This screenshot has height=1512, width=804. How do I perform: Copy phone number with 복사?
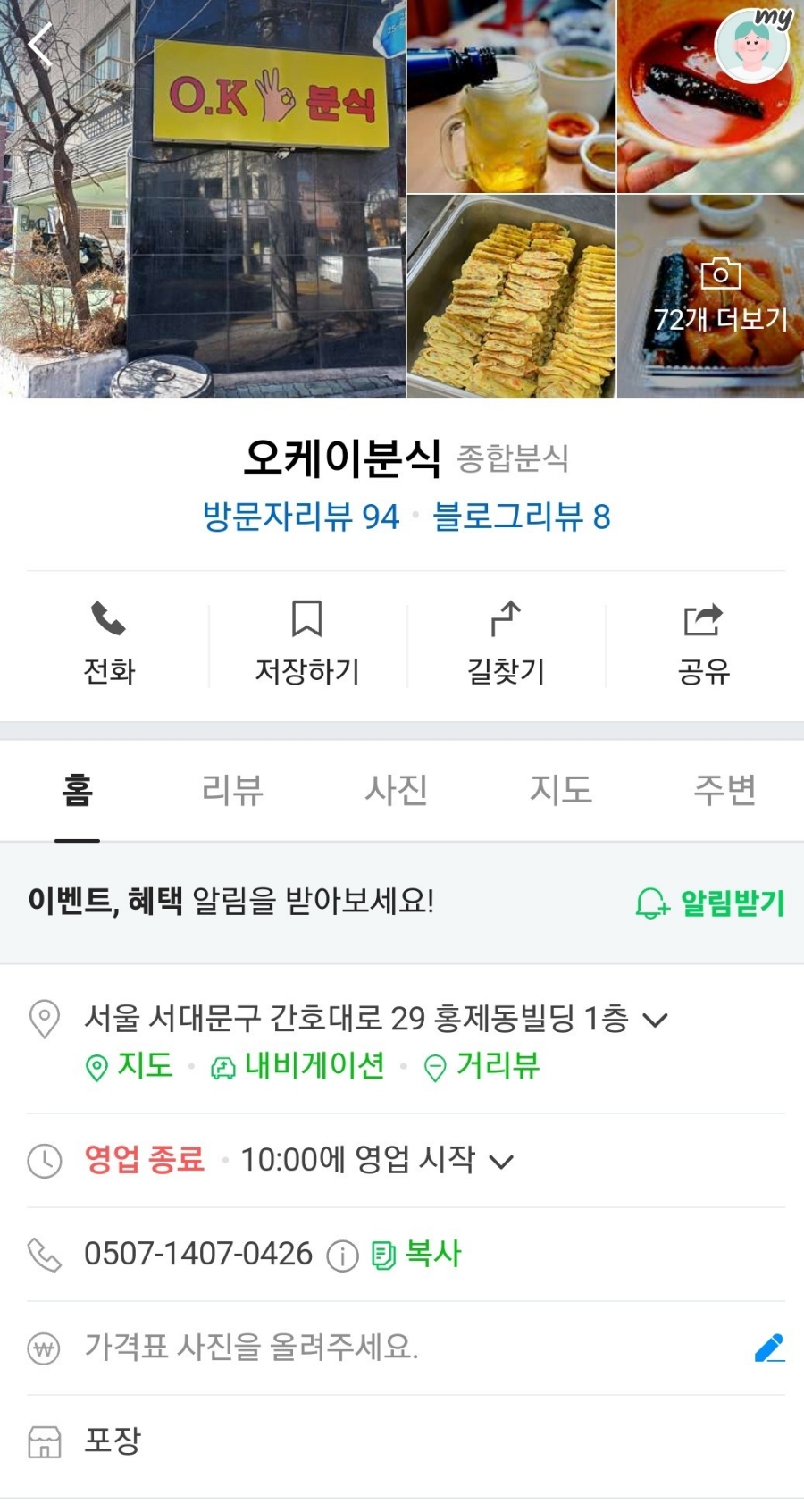416,1255
